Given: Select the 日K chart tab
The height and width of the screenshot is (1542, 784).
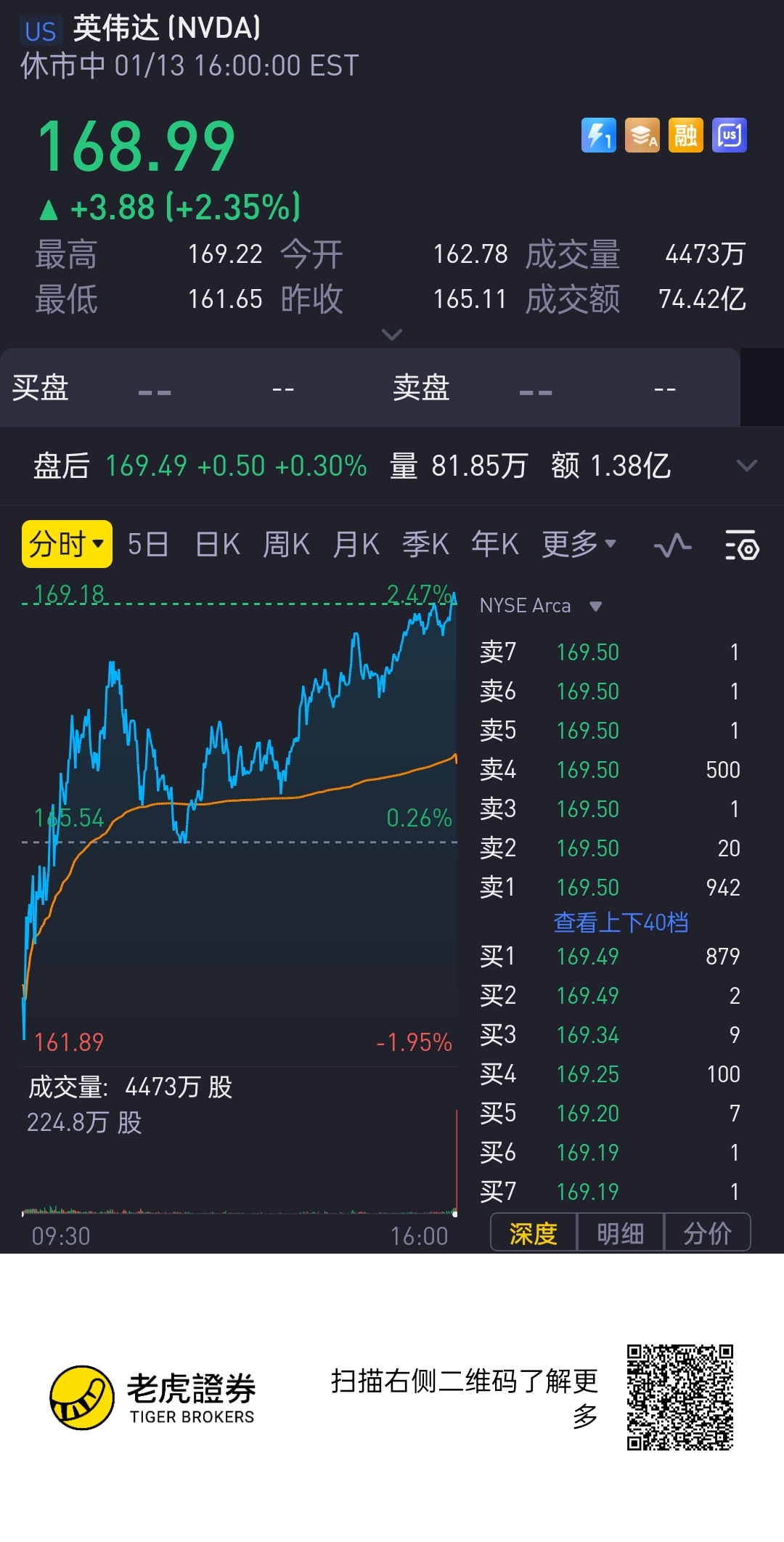Looking at the screenshot, I should coord(217,544).
